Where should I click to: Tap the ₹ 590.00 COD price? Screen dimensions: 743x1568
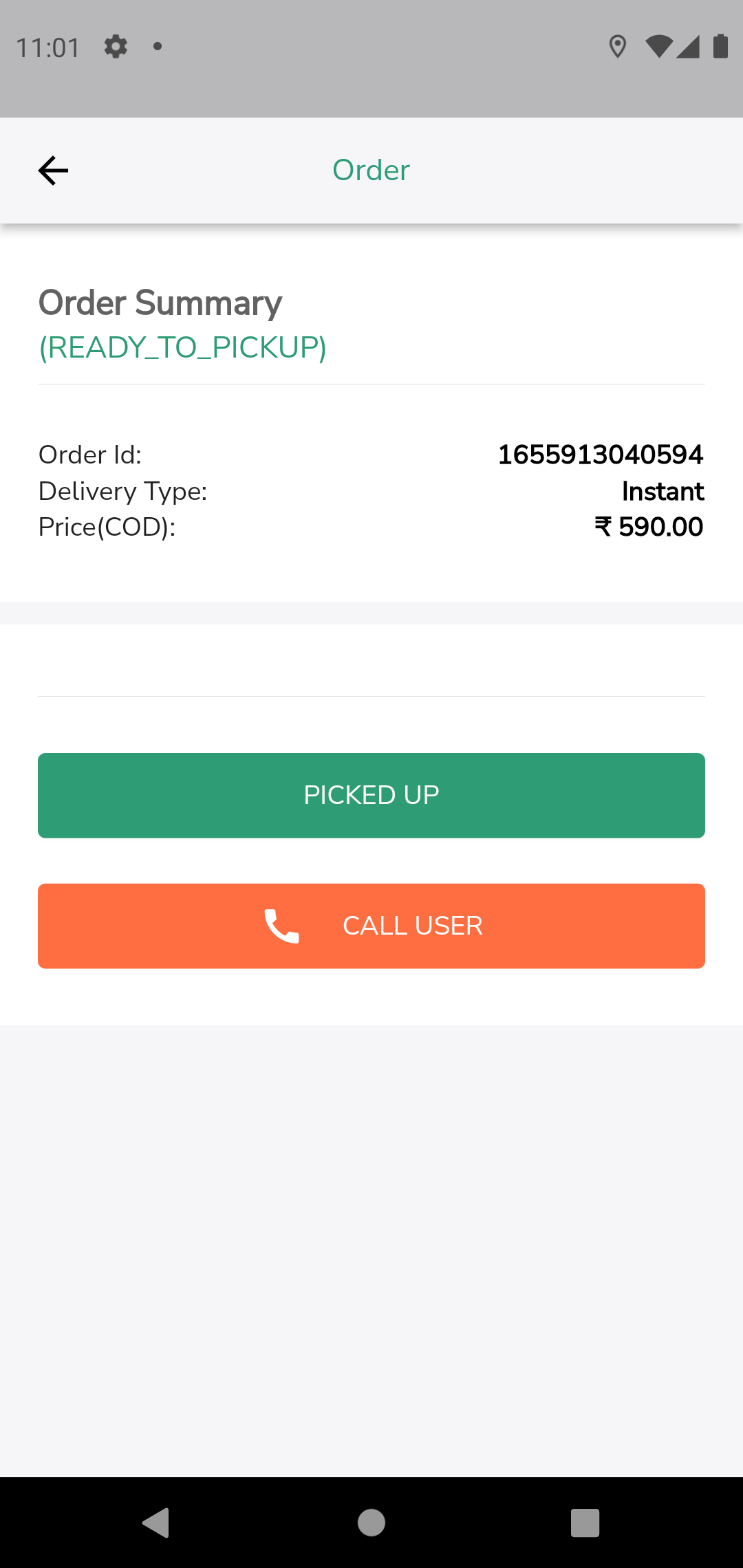coord(649,527)
